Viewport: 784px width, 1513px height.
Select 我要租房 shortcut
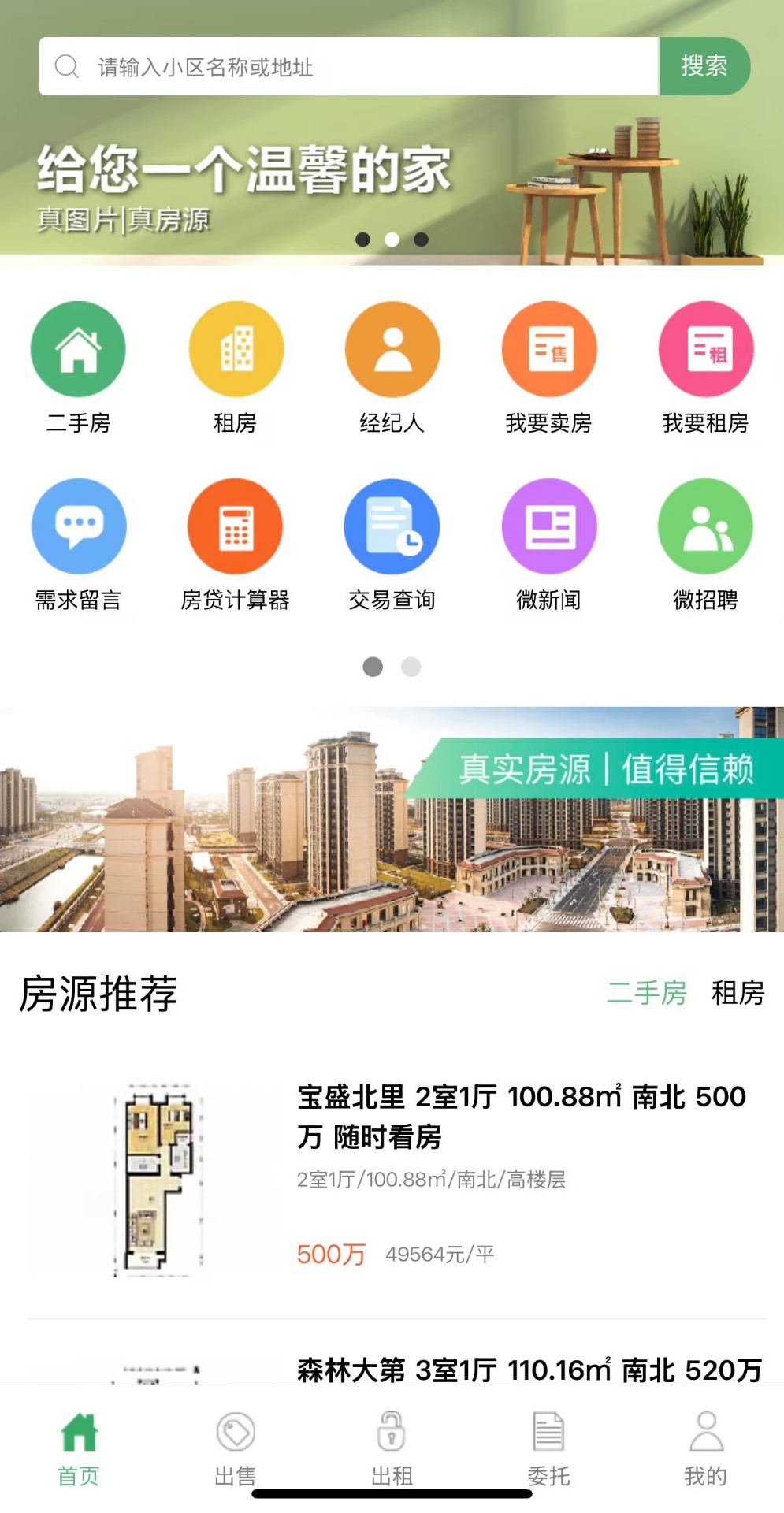coord(706,367)
